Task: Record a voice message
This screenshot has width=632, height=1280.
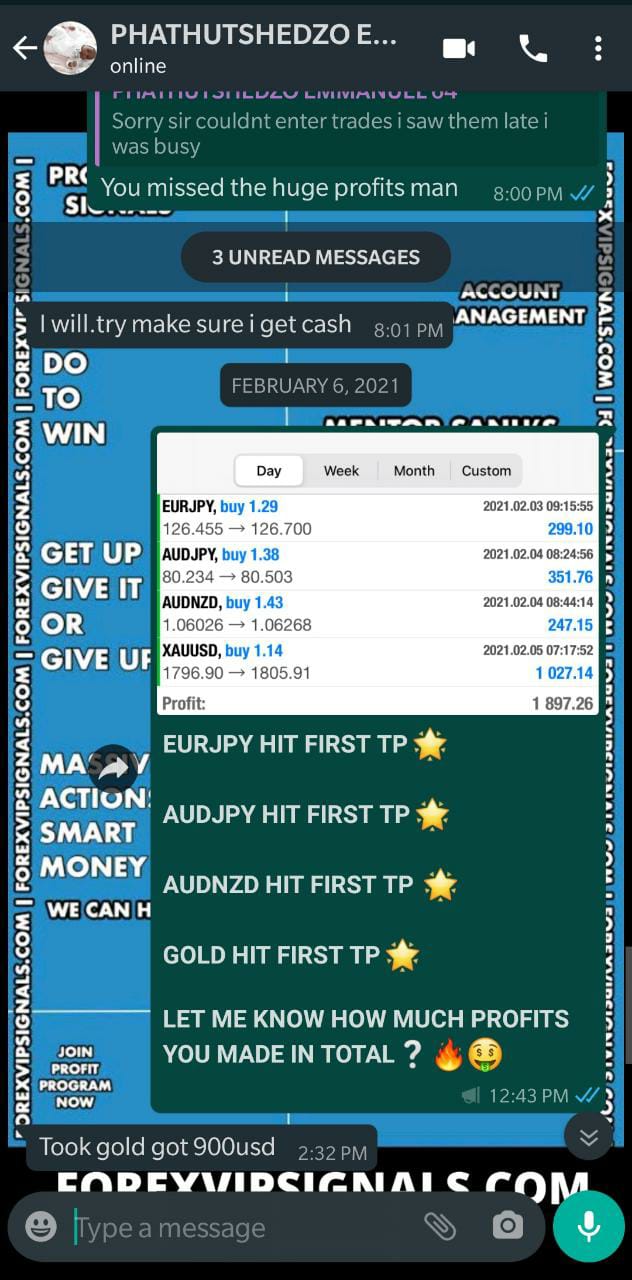Action: pos(588,1226)
